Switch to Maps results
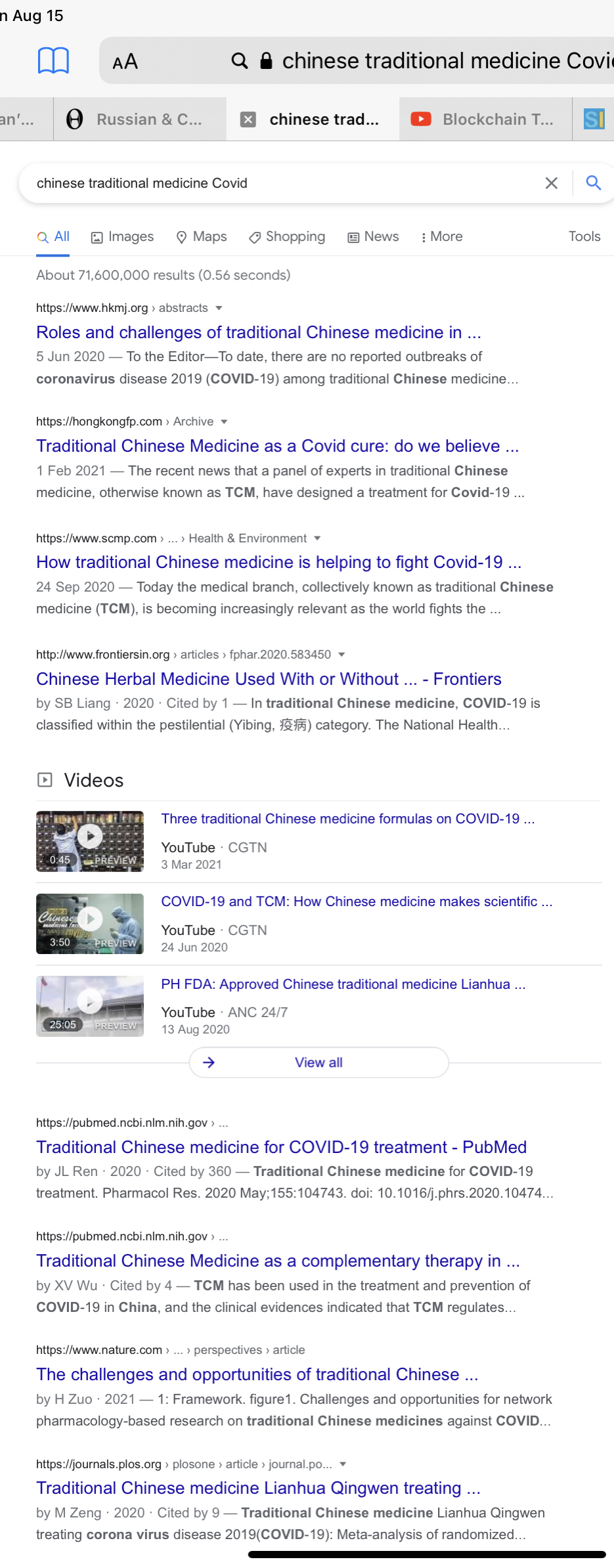The image size is (614, 1568). point(202,236)
